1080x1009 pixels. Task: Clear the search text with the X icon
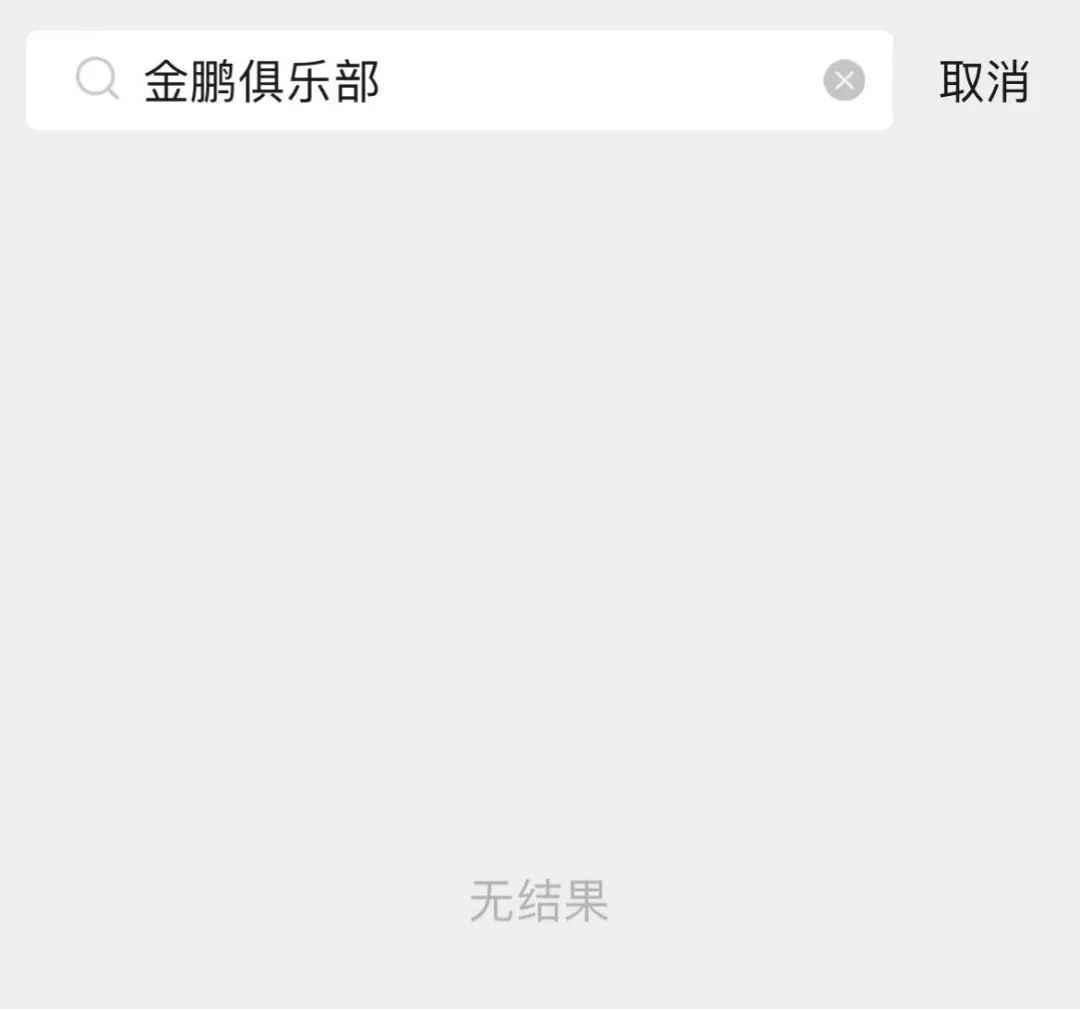point(844,80)
